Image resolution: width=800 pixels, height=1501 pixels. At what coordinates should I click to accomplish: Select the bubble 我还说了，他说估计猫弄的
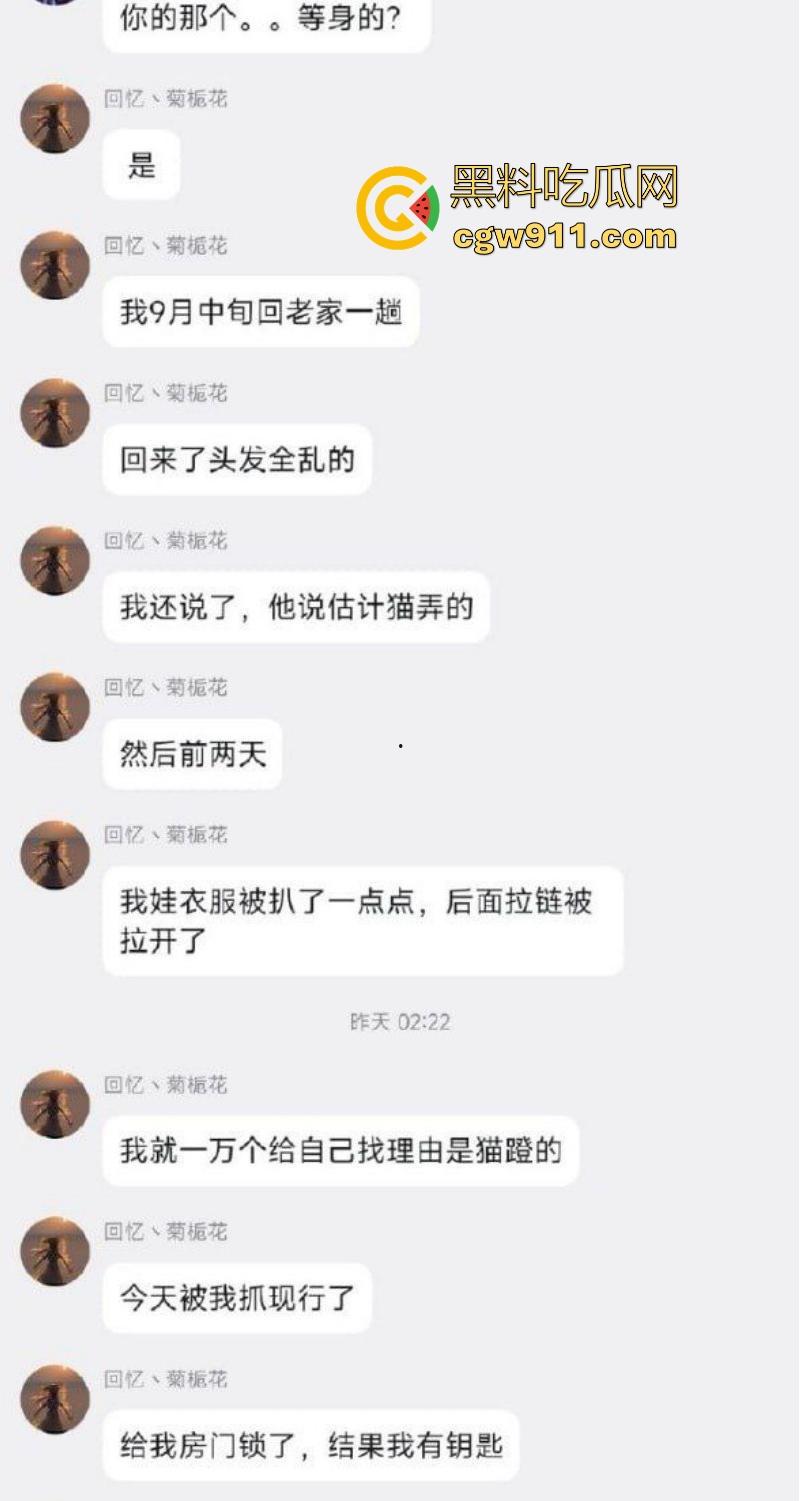coord(296,606)
